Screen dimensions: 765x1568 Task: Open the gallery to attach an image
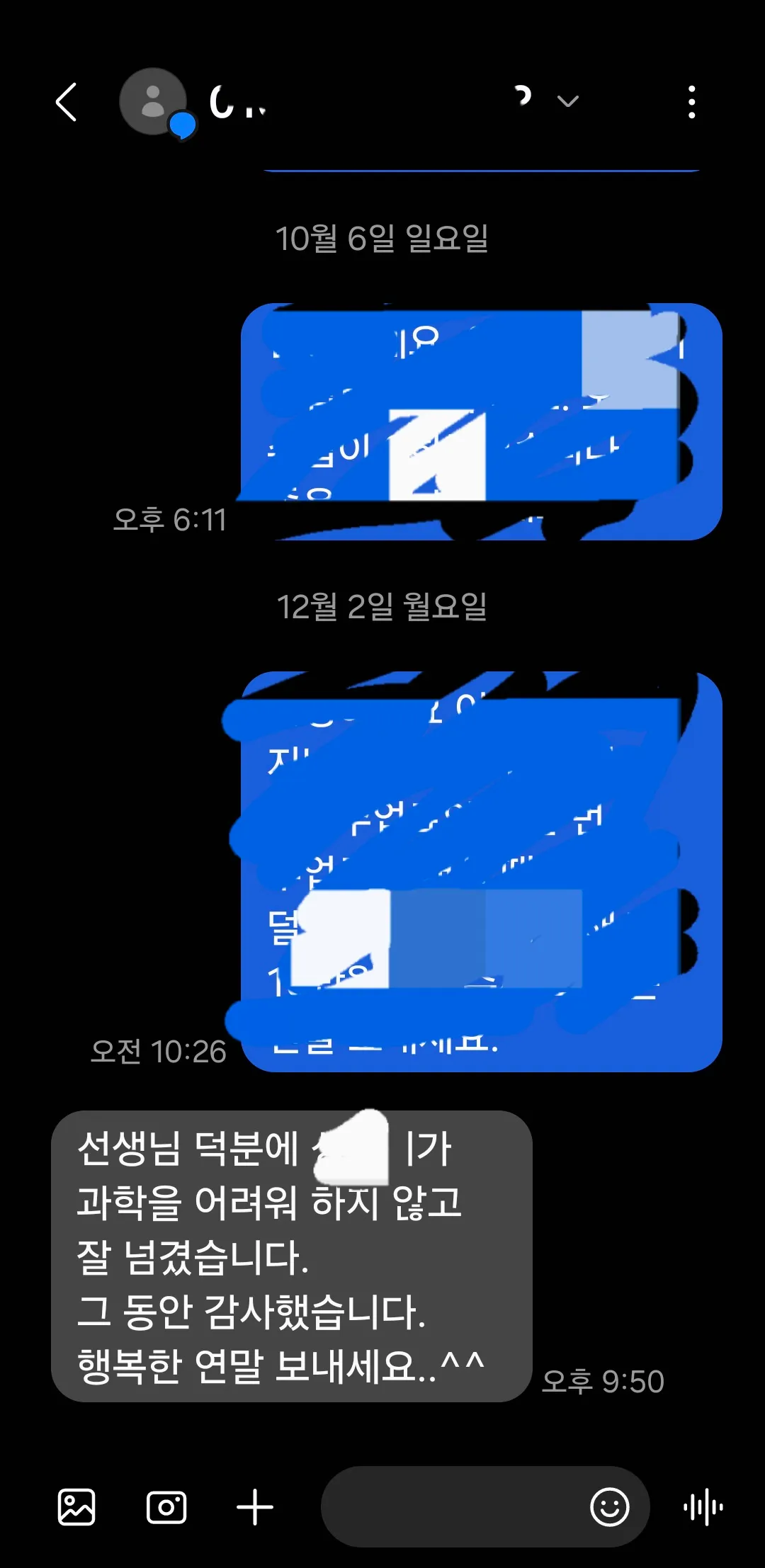coord(76,1506)
